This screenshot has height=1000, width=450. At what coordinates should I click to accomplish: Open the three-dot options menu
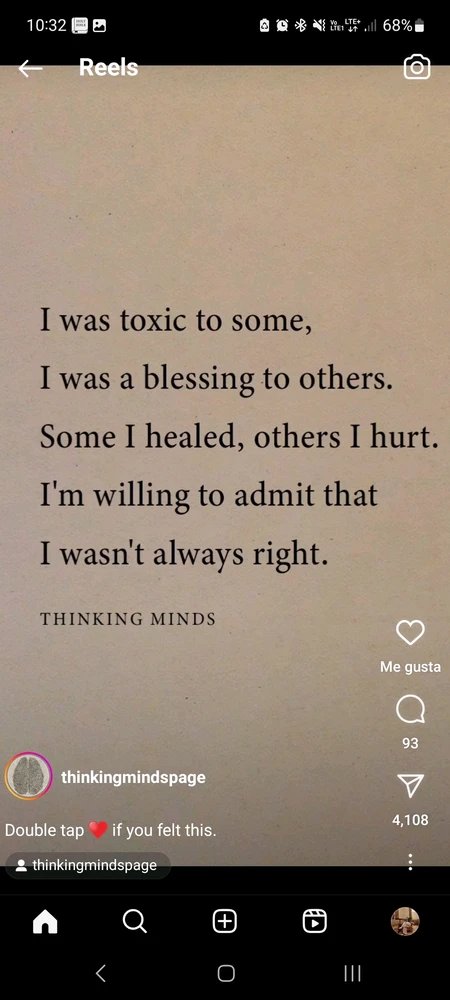click(x=410, y=862)
